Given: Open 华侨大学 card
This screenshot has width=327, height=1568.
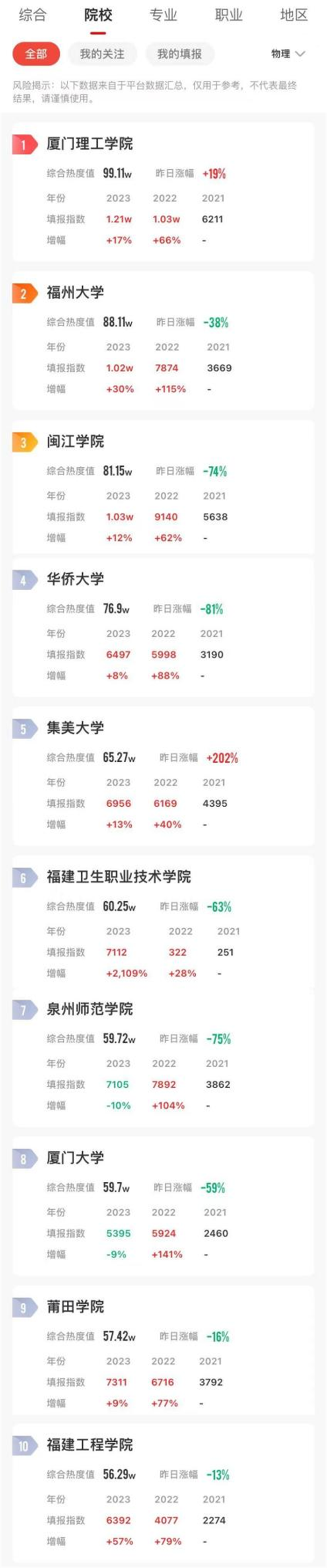Looking at the screenshot, I should pos(75,579).
